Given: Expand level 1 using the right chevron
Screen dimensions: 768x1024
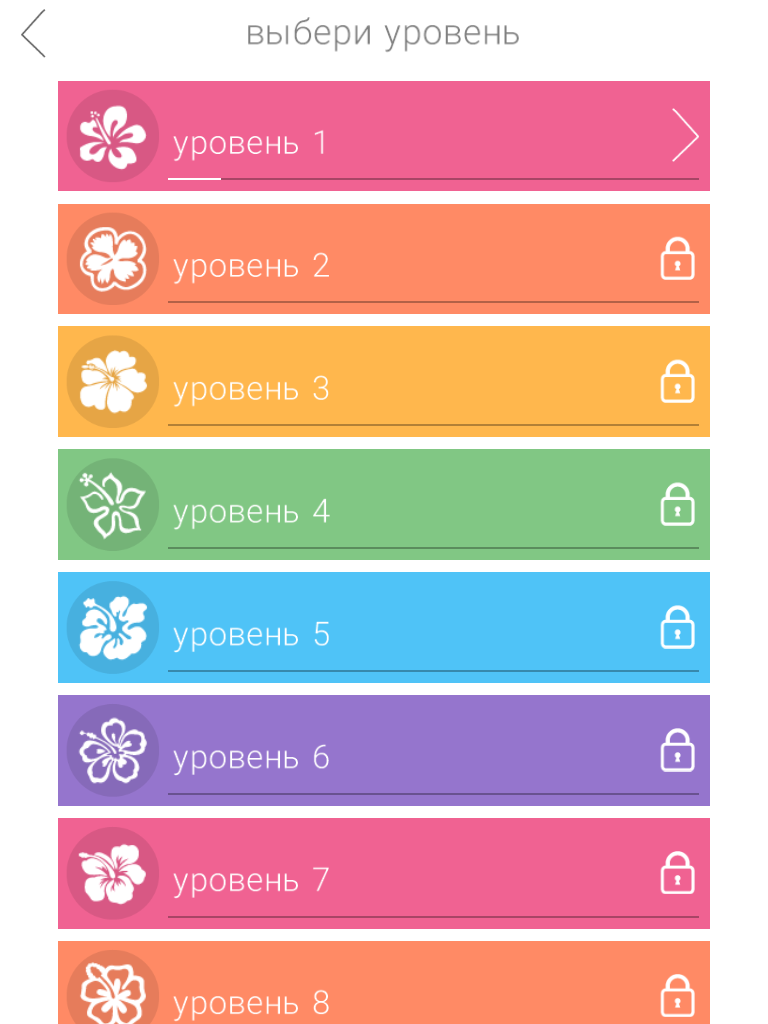Looking at the screenshot, I should coord(684,136).
